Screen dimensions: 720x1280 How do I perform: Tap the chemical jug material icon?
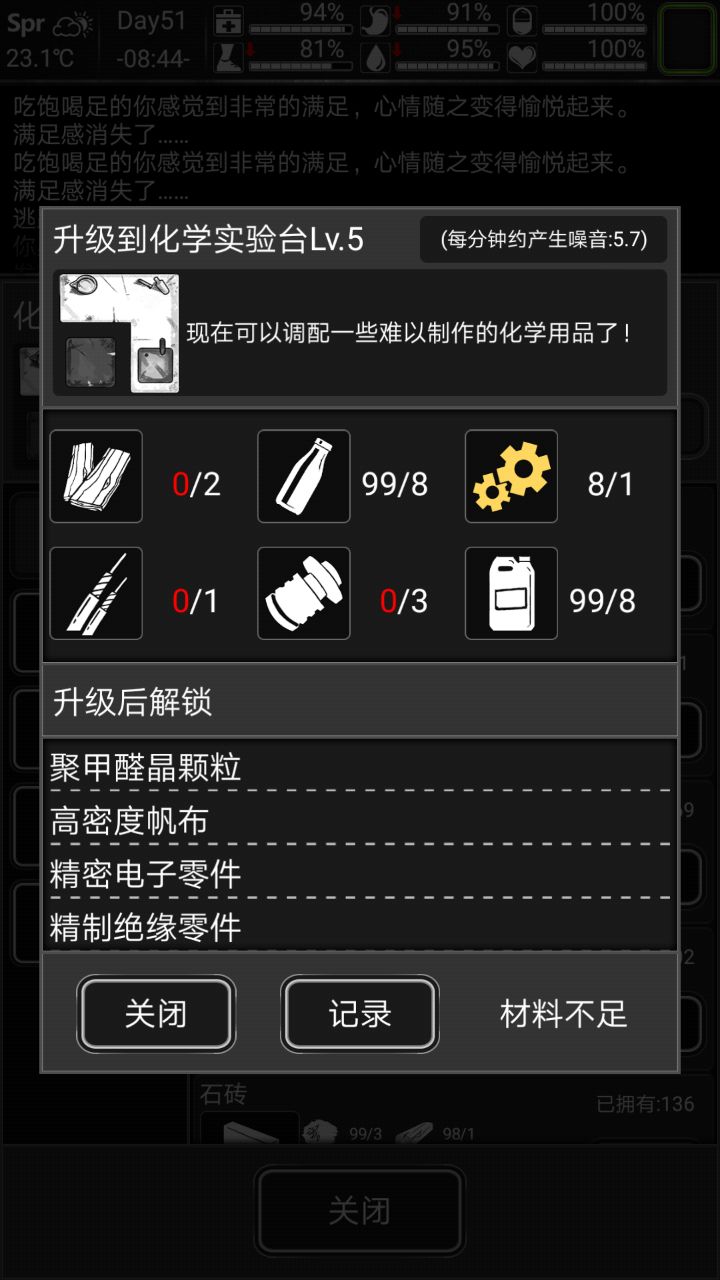point(511,593)
